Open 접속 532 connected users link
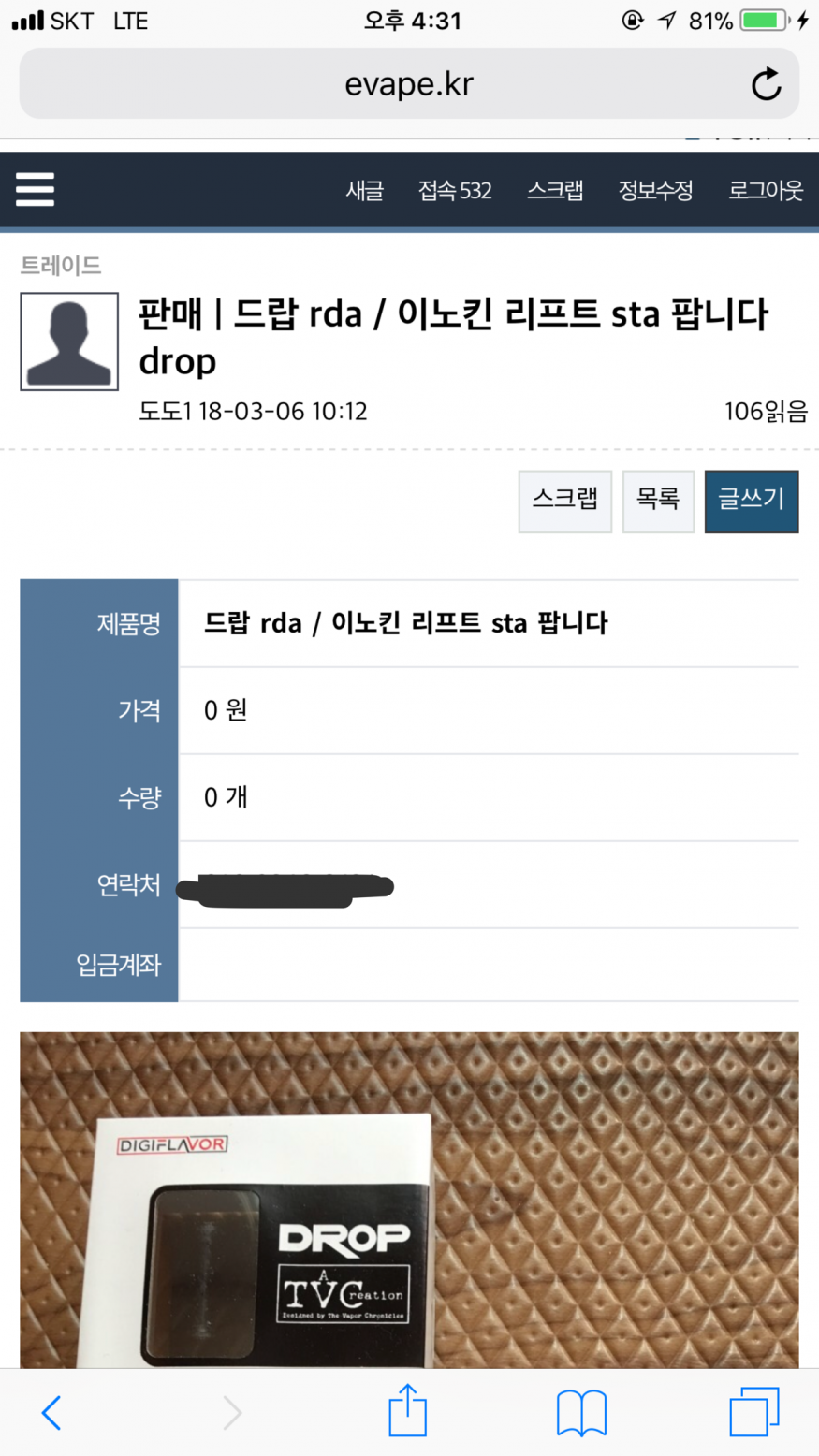Screen dimensions: 819x1456 (455, 191)
